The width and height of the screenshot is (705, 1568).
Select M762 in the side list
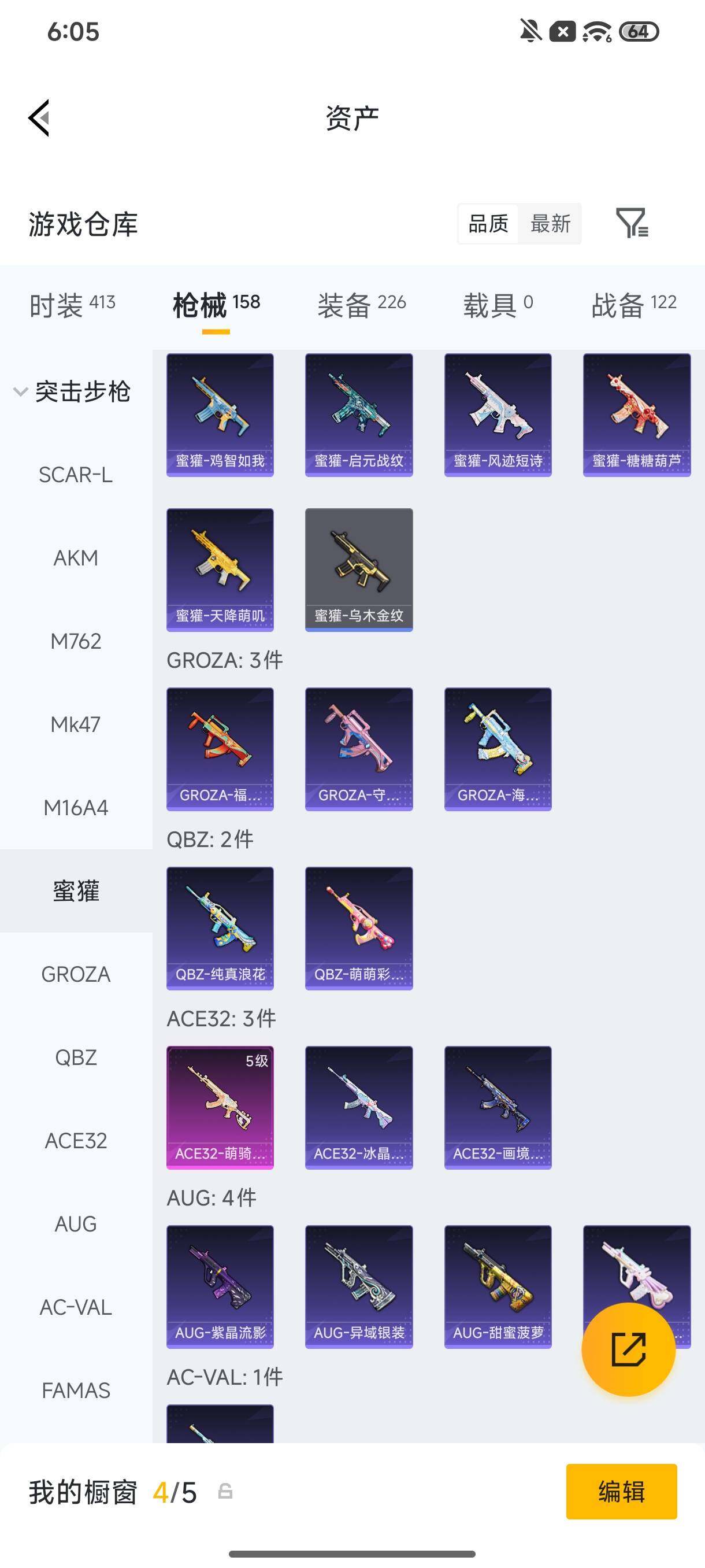pyautogui.click(x=76, y=641)
